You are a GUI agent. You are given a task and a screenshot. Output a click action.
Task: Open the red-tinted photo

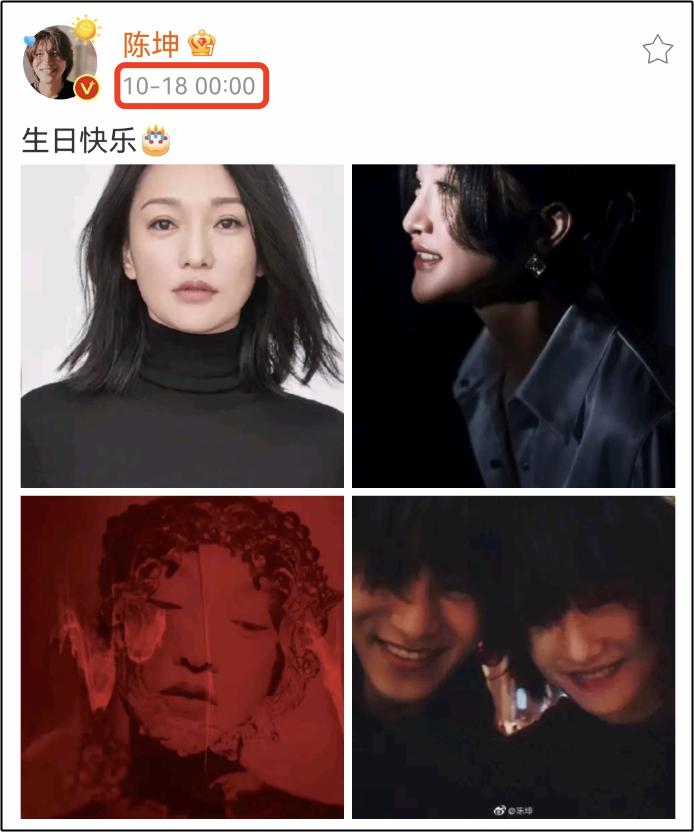point(182,657)
